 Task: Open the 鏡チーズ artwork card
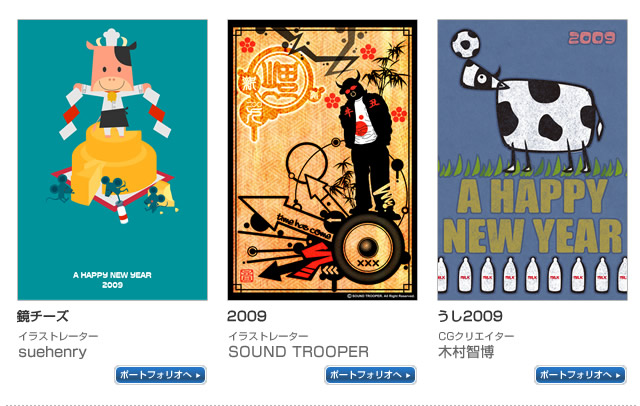click(x=112, y=160)
